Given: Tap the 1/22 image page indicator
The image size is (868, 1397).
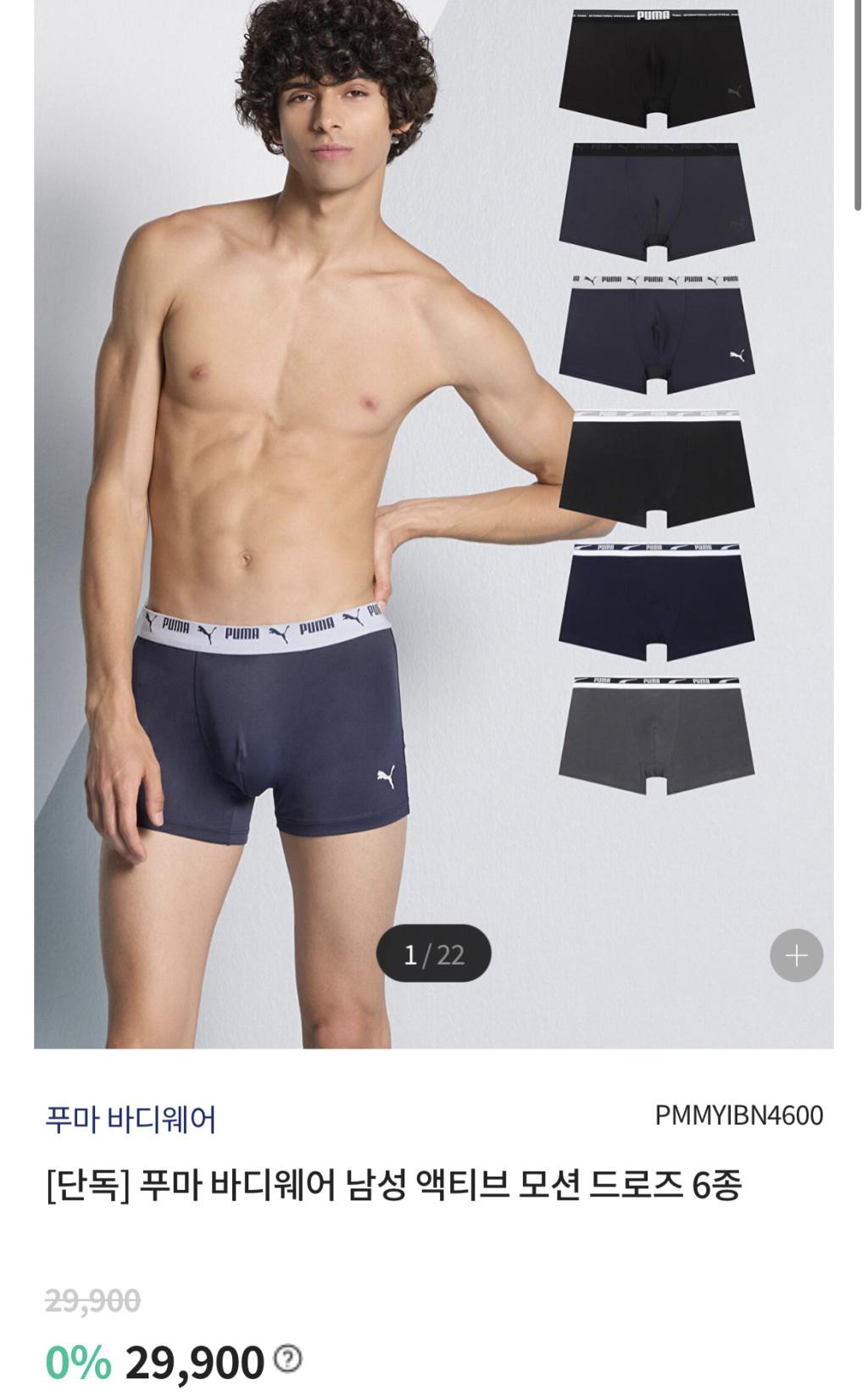Looking at the screenshot, I should pos(433,955).
